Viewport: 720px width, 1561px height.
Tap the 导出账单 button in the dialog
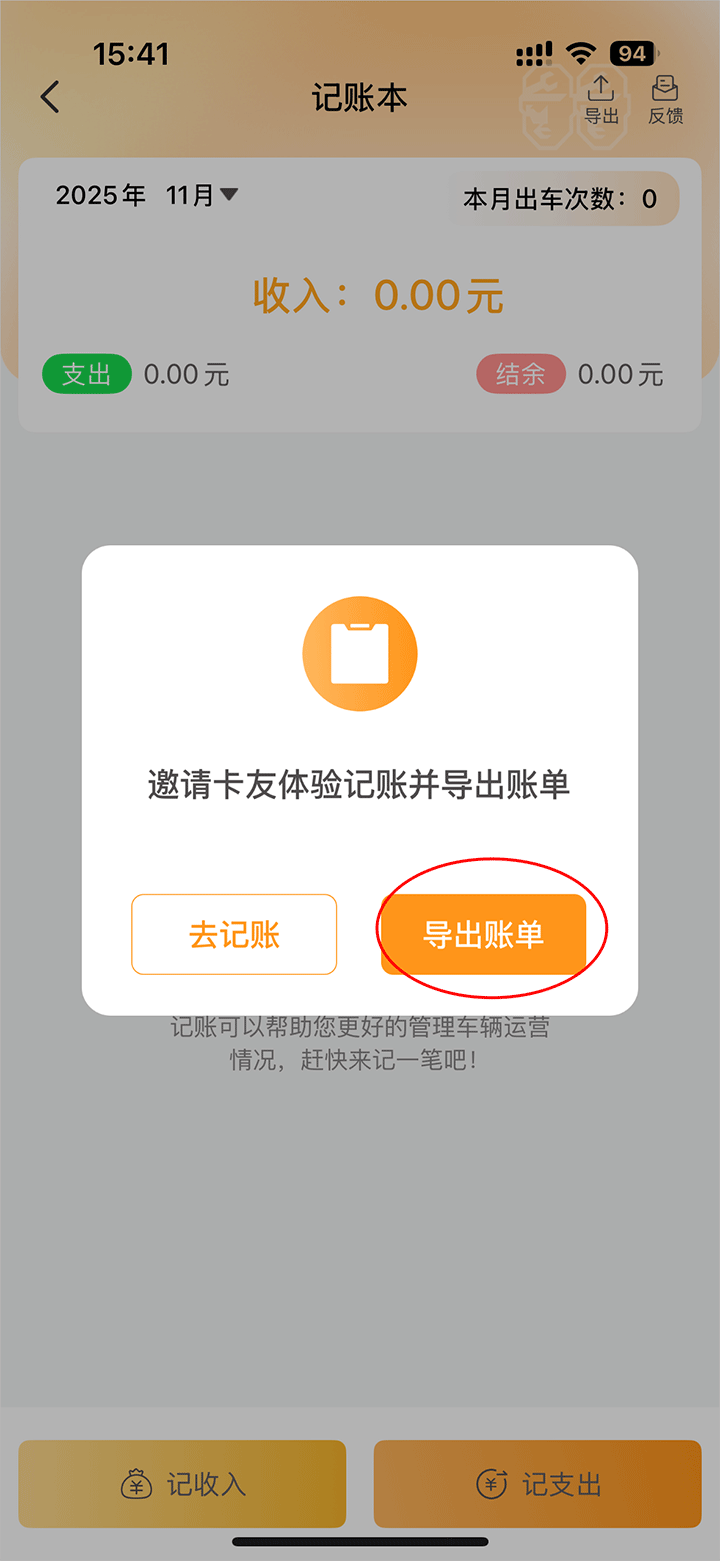click(484, 934)
